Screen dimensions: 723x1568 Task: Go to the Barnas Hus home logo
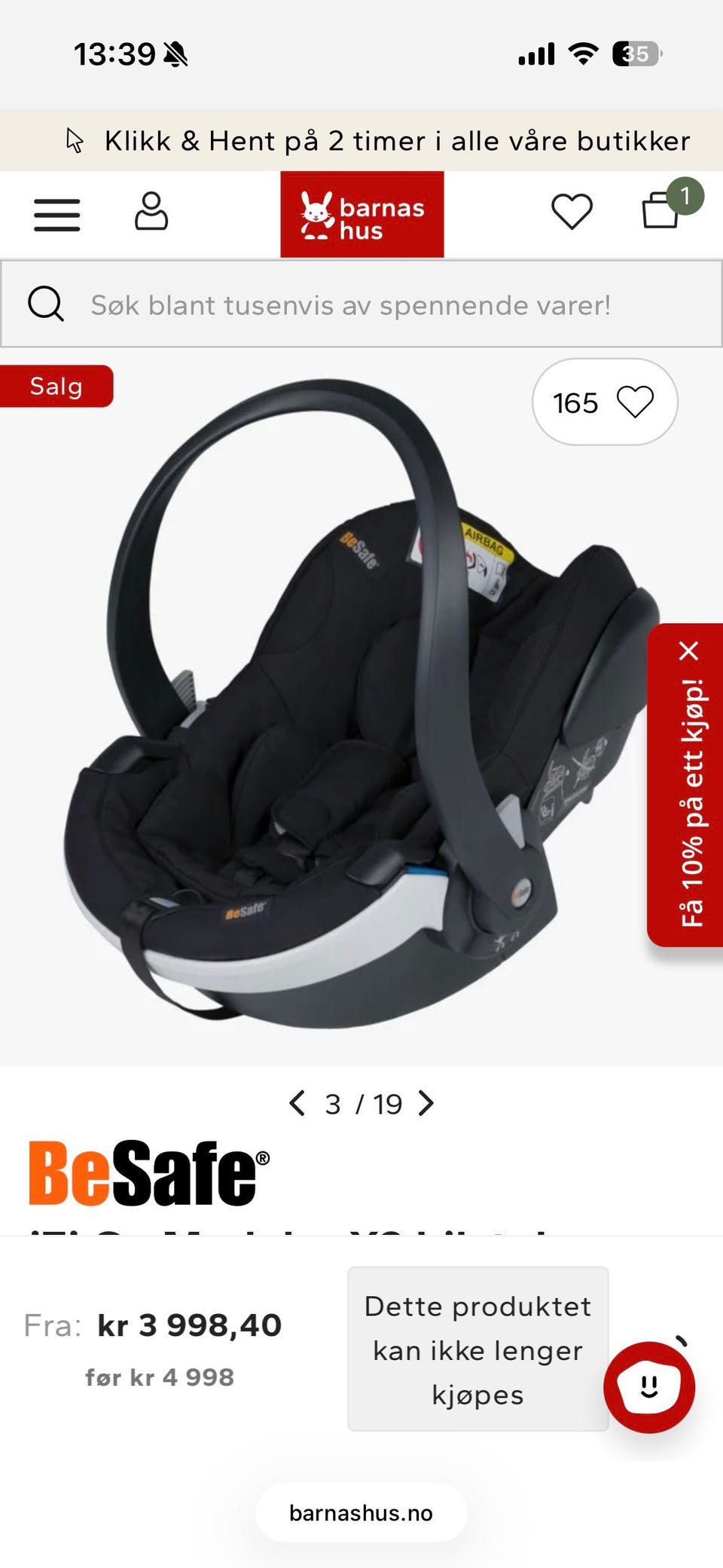[362, 215]
